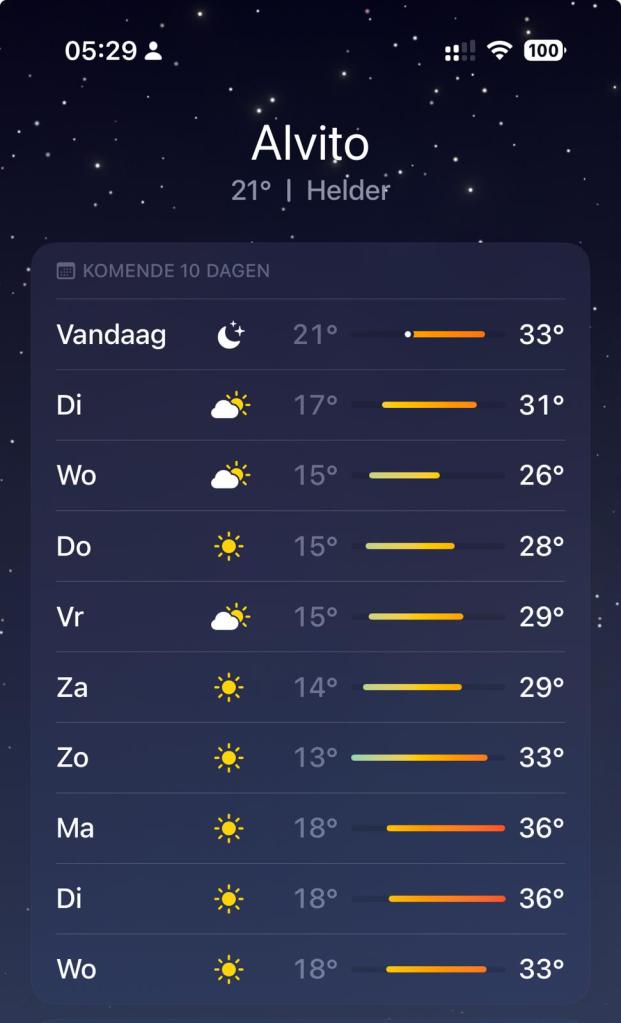Open the Di forecast with 18° low
The width and height of the screenshot is (621, 1023).
click(x=310, y=899)
